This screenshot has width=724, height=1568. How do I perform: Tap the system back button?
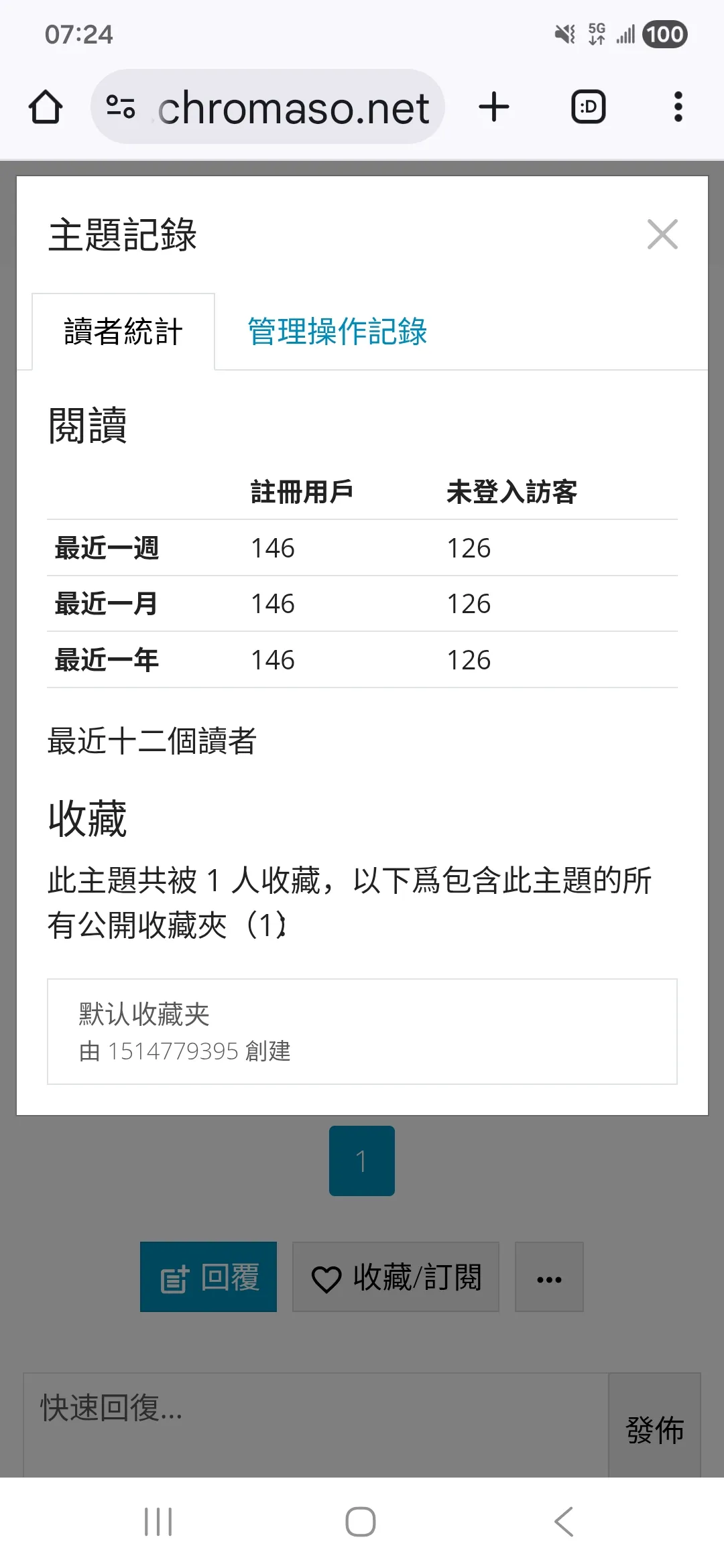coord(564,1522)
